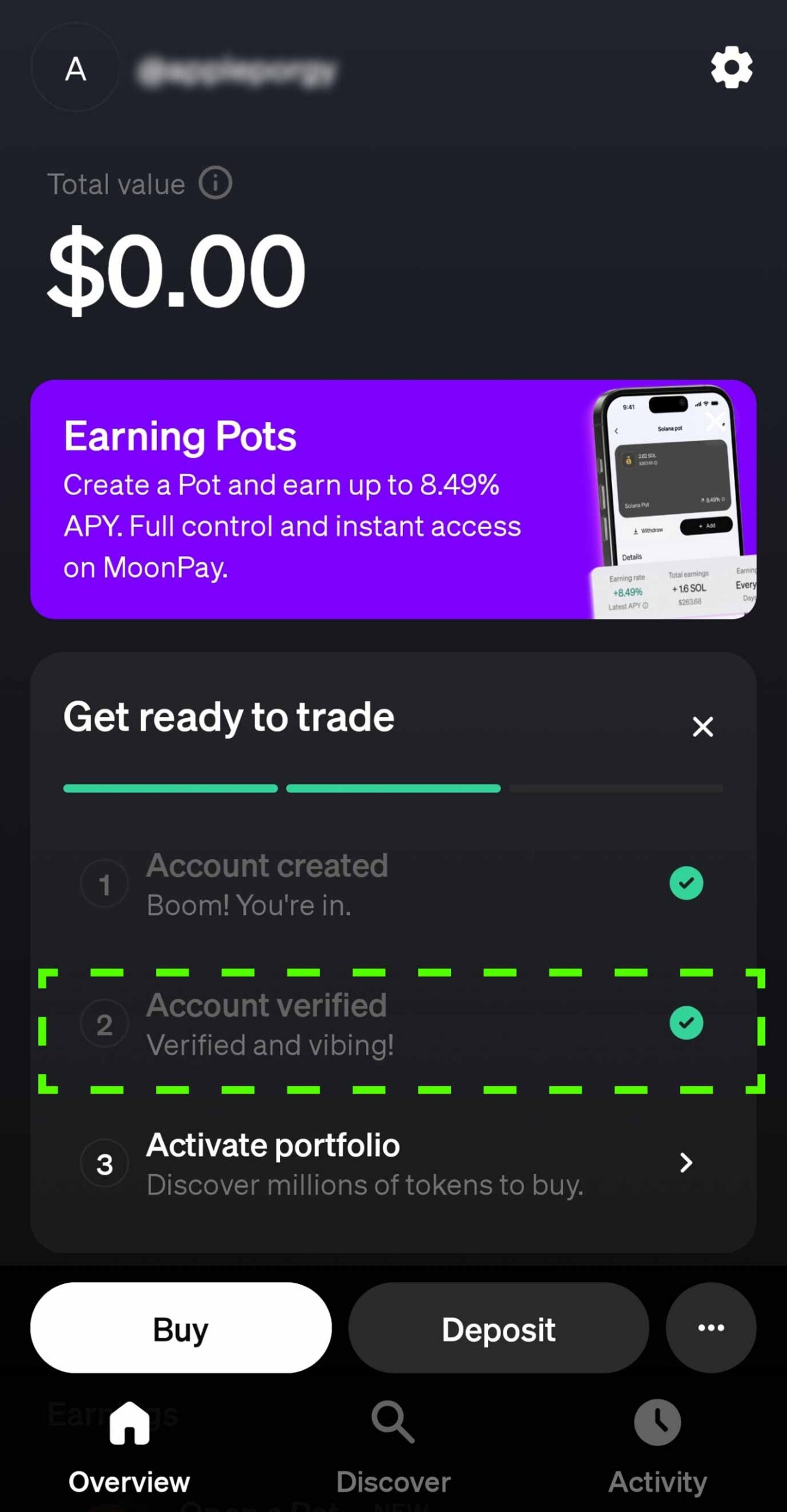Close the Get ready to trade card
Screen dimensions: 787x1512
[703, 726]
